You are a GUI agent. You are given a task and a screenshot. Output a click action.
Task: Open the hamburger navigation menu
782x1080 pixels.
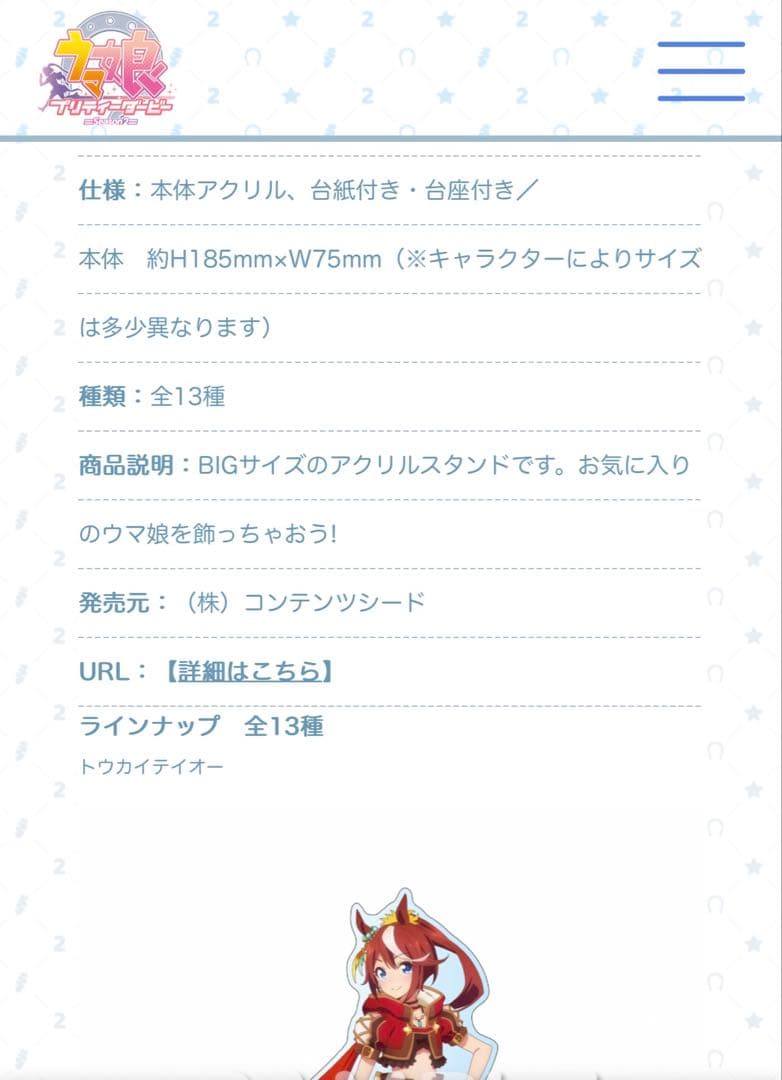(701, 71)
